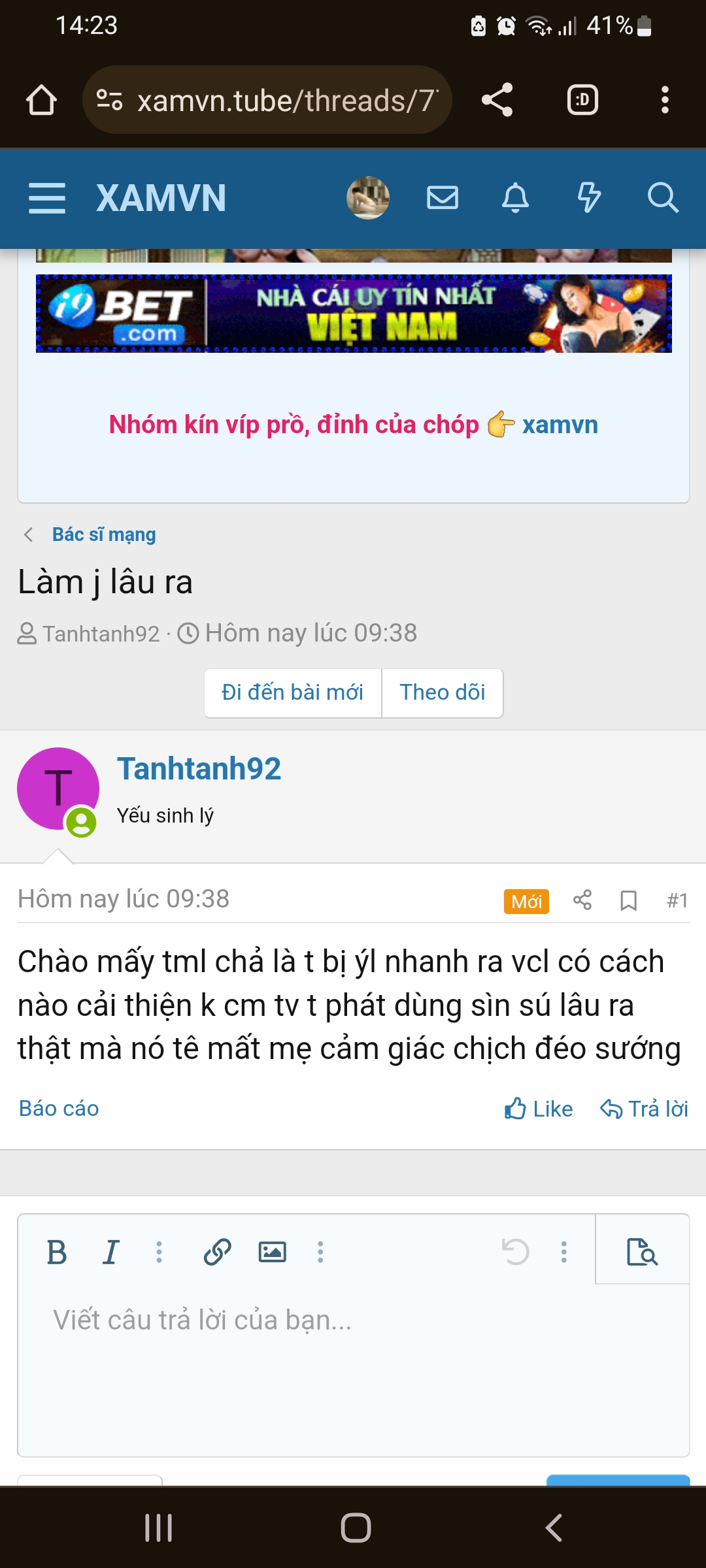This screenshot has height=1568, width=706.
Task: Open the browser tab switcher
Action: pyautogui.click(x=582, y=100)
